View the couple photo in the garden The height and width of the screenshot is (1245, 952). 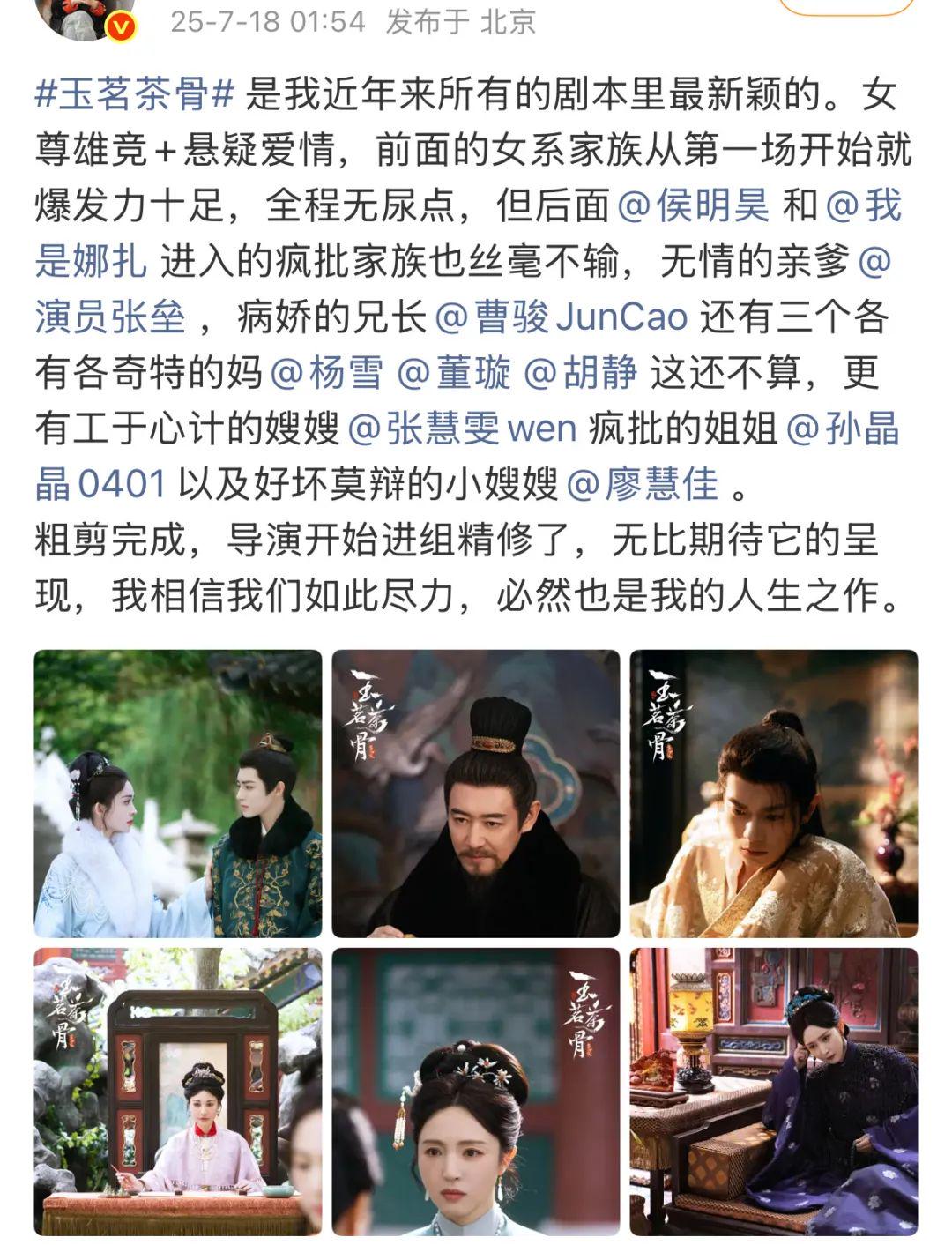coord(178,794)
